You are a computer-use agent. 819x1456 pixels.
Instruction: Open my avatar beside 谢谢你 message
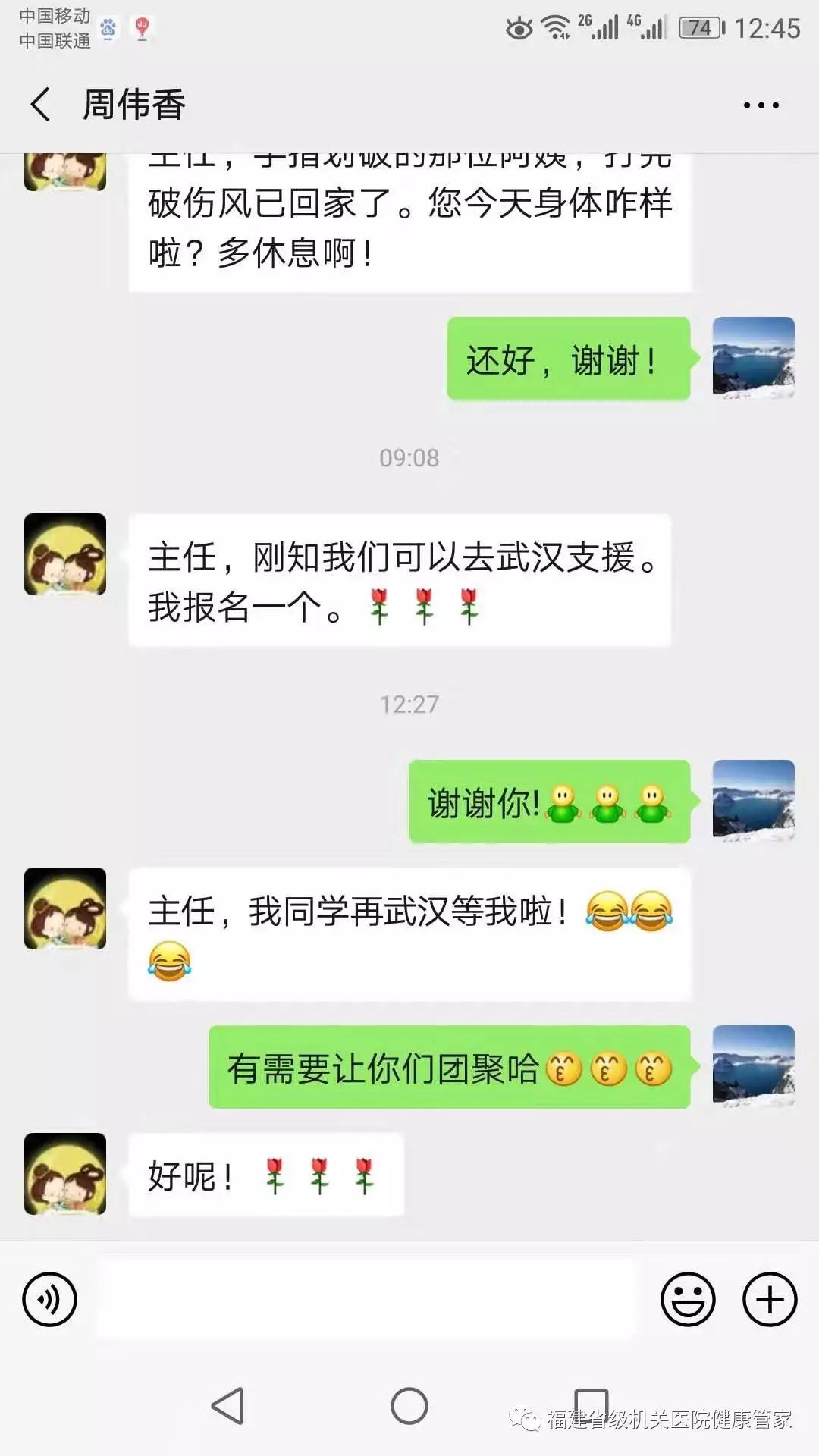coord(753,800)
